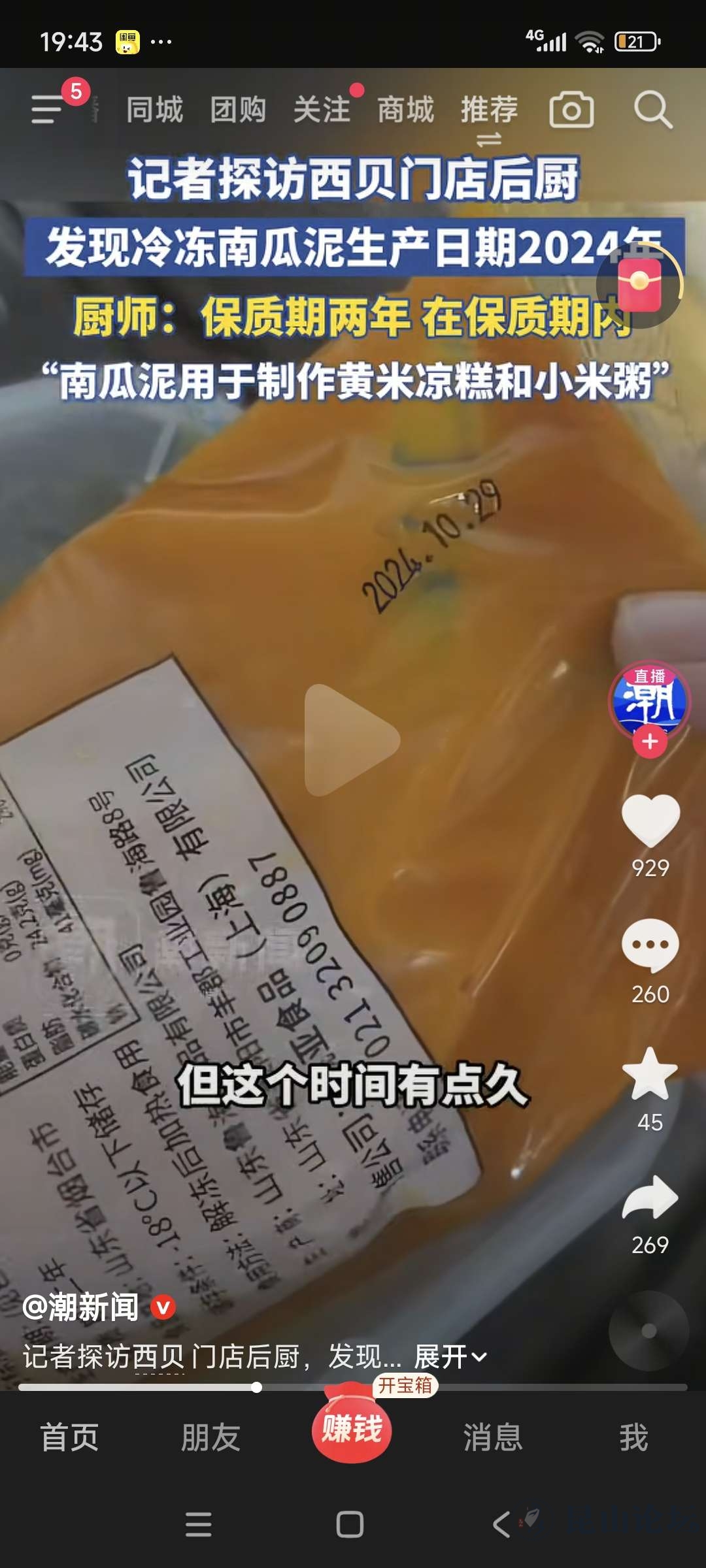The height and width of the screenshot is (1568, 706).
Task: Switch to the 团购 tab
Action: tap(238, 109)
